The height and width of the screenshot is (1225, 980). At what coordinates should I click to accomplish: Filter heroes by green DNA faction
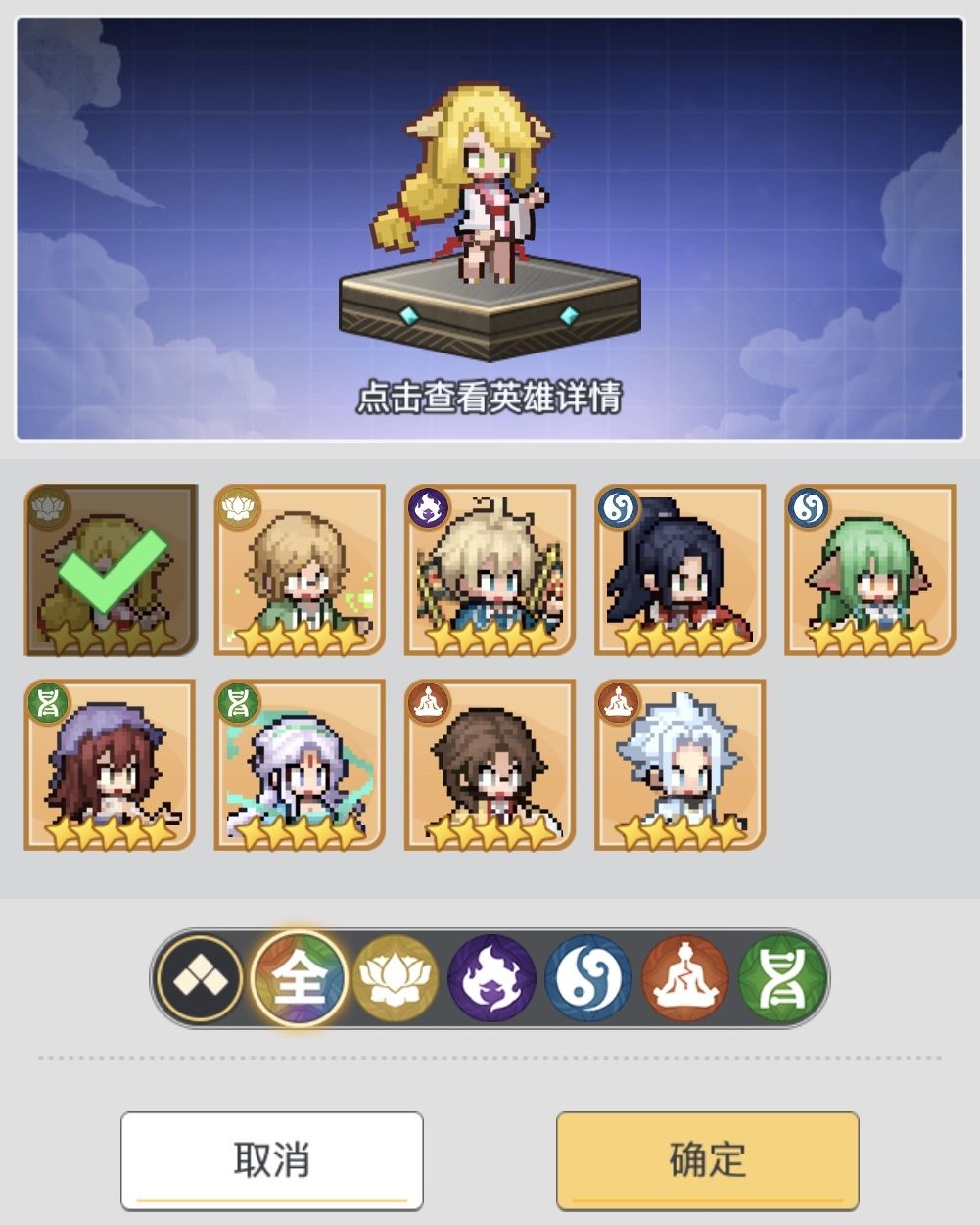[781, 978]
